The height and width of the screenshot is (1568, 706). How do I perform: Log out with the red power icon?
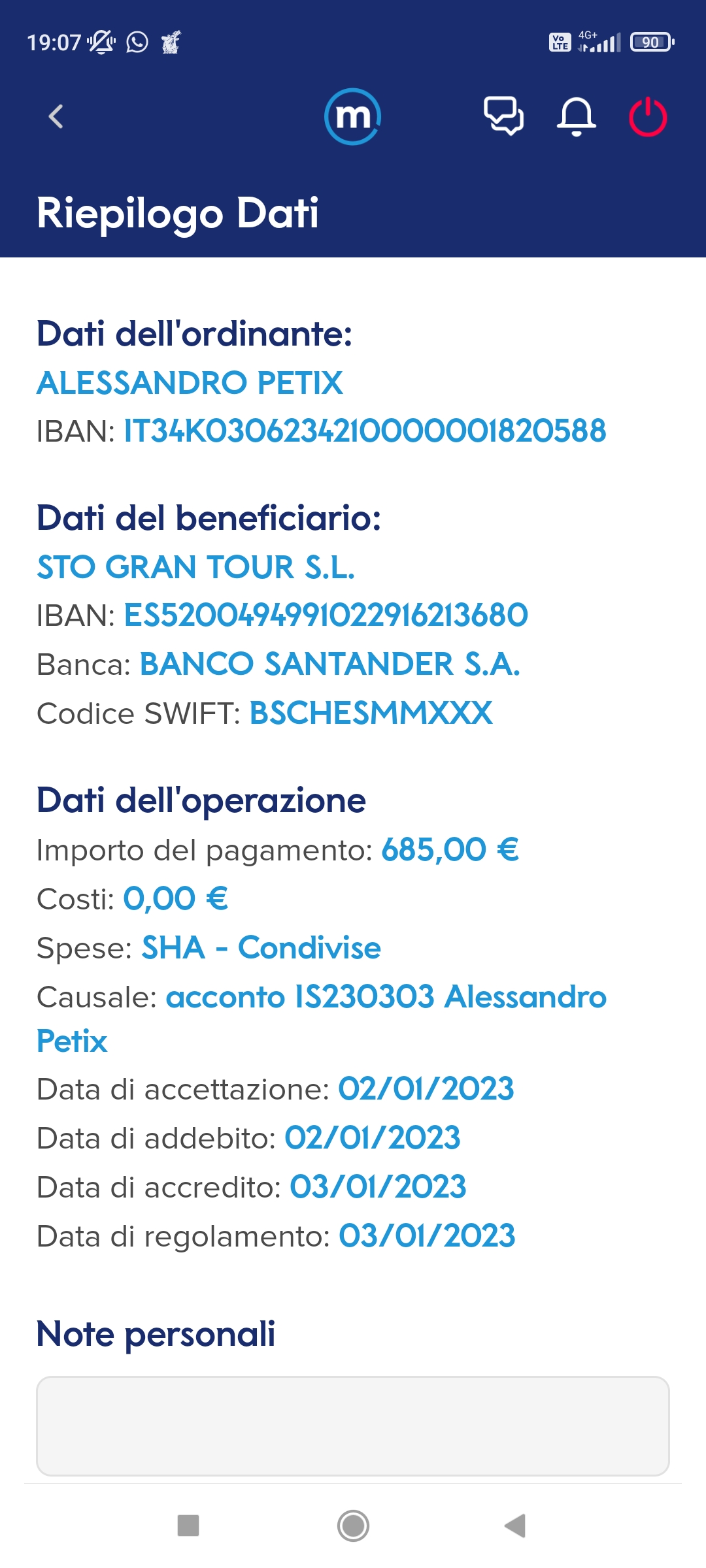[648, 117]
